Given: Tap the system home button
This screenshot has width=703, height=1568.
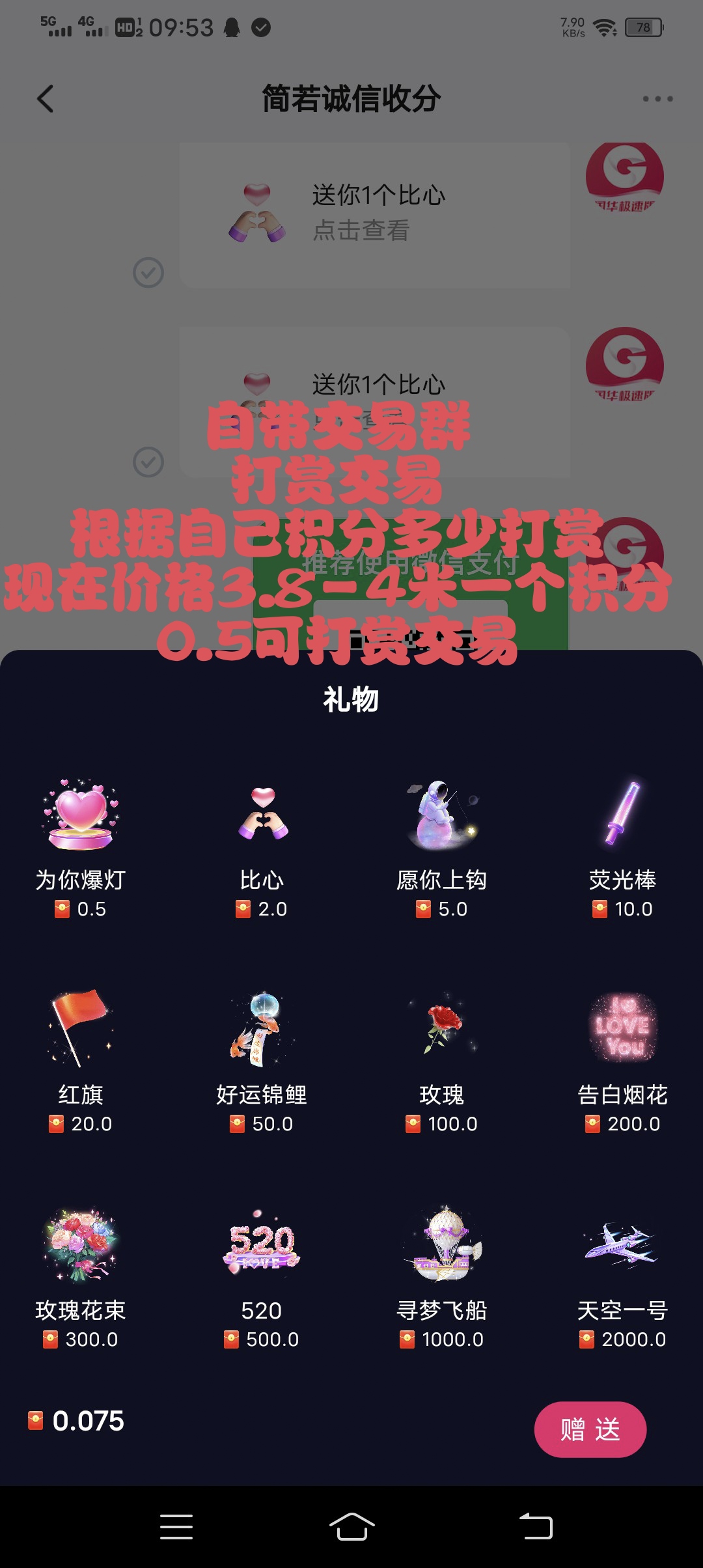Looking at the screenshot, I should [351, 1526].
